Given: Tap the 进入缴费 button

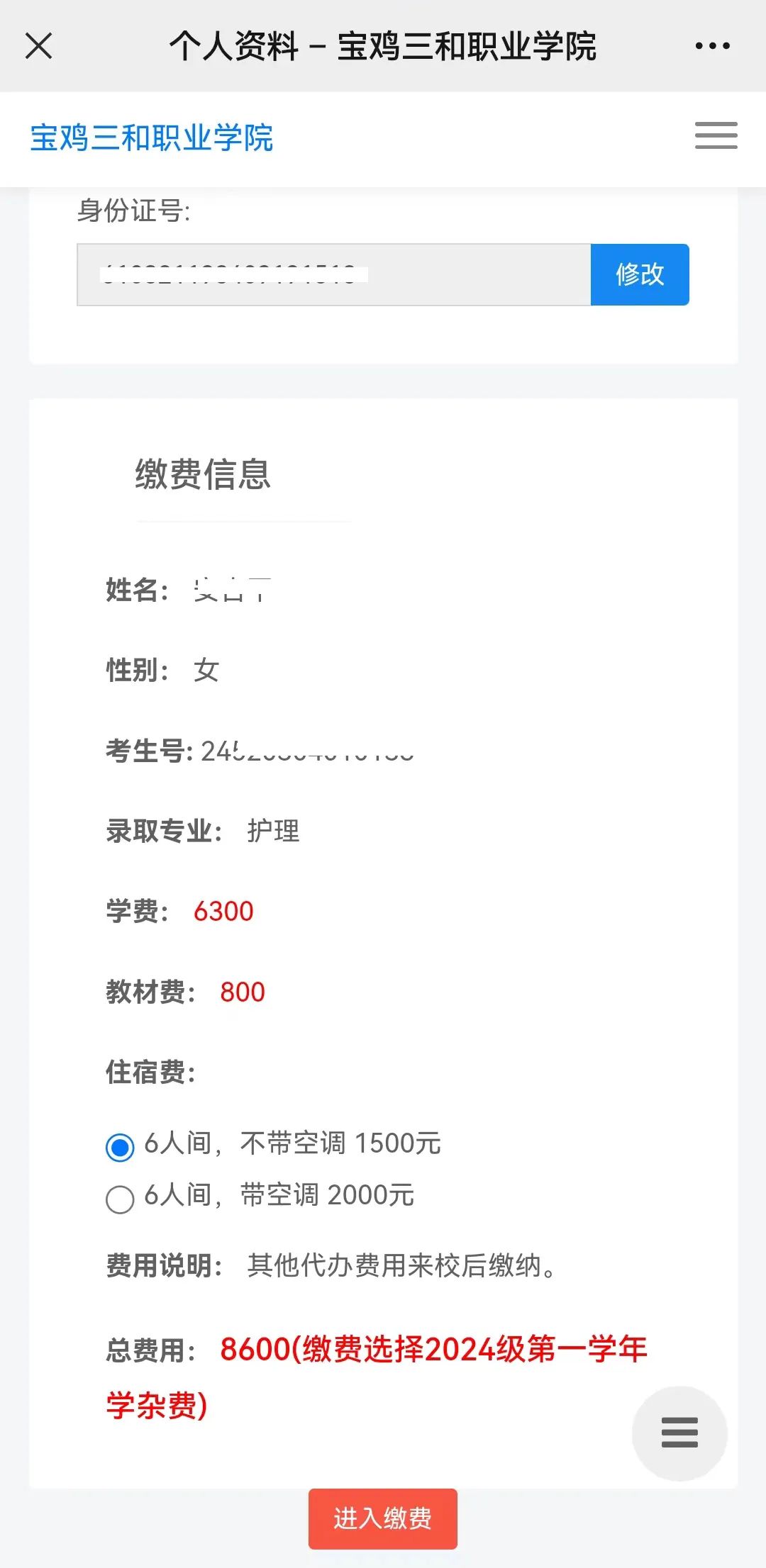Looking at the screenshot, I should (382, 1518).
